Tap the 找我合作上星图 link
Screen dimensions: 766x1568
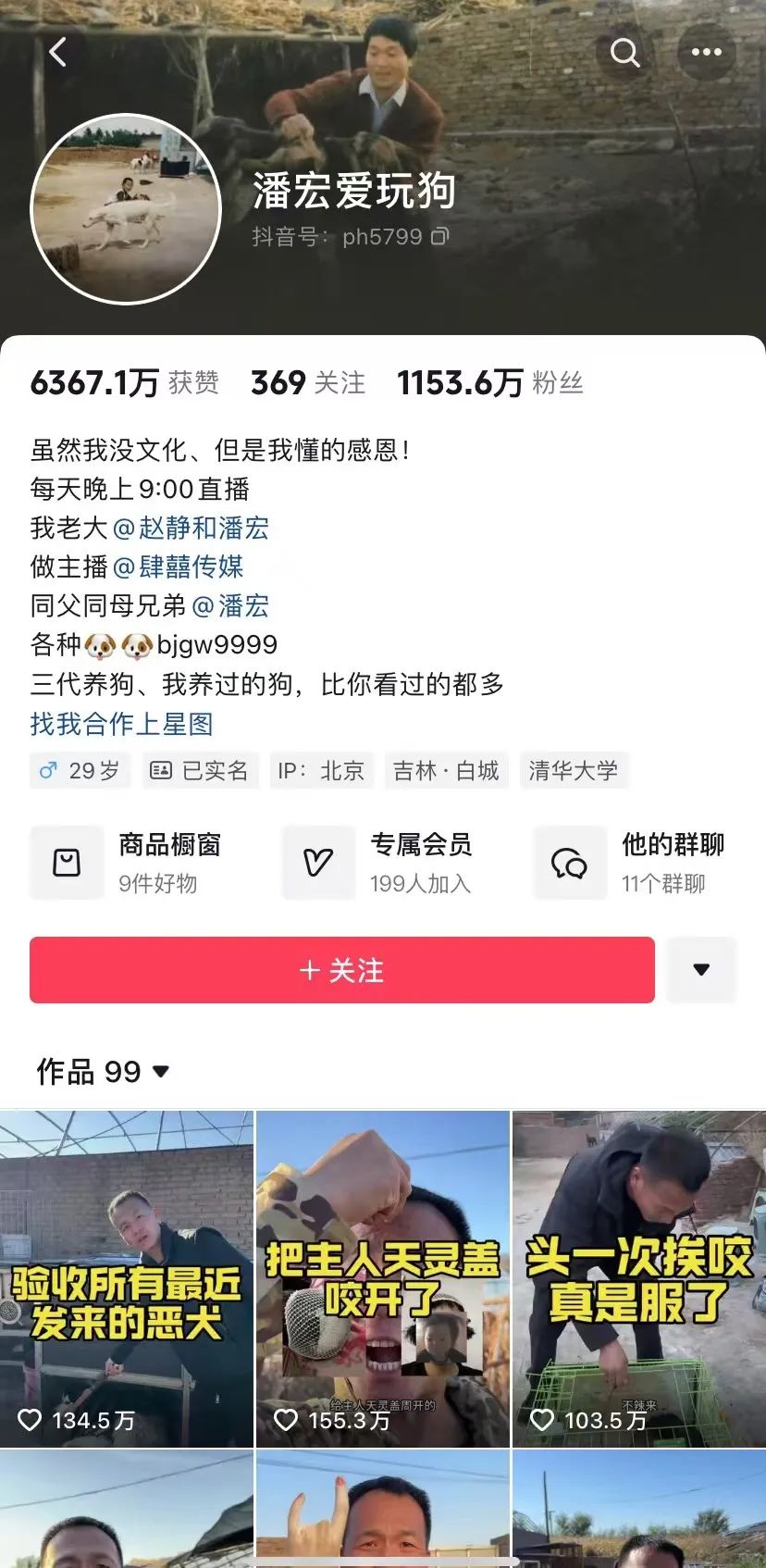coord(121,724)
